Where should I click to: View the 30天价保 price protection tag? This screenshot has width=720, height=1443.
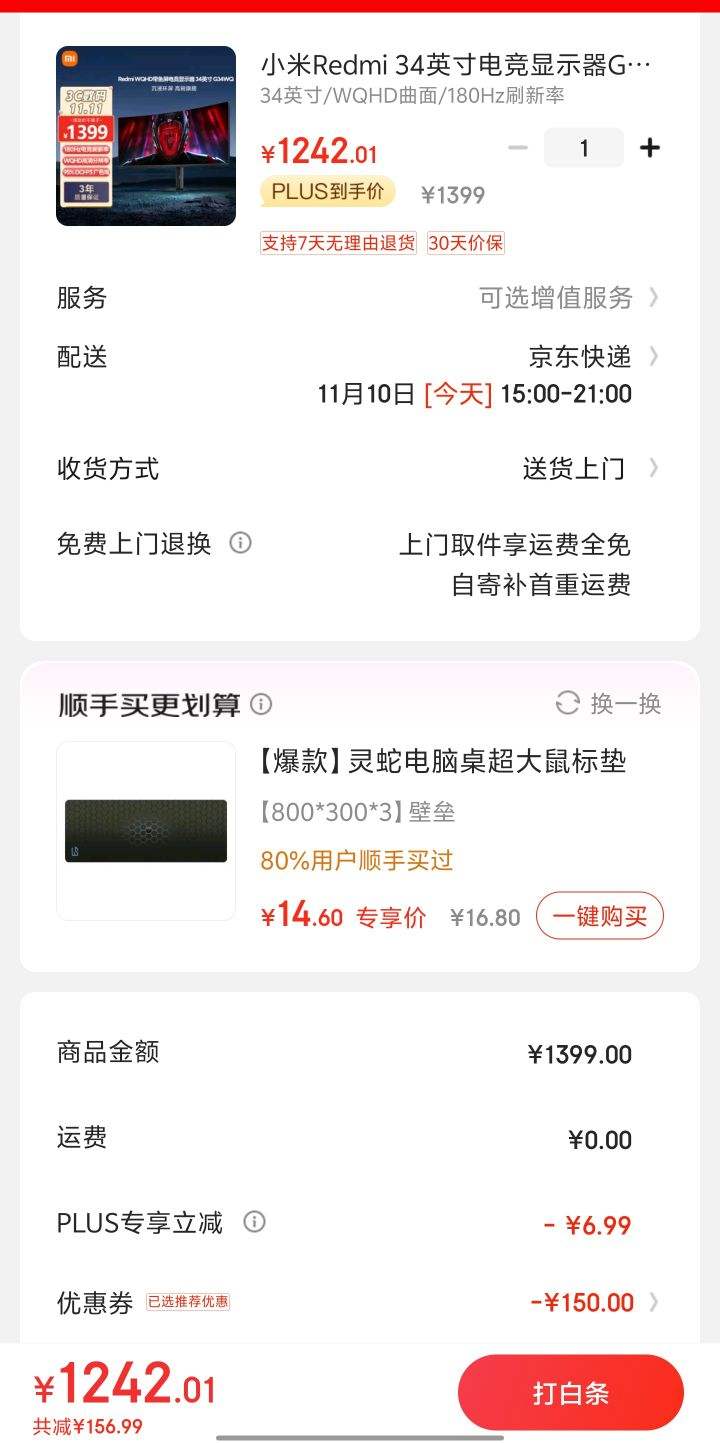tap(466, 243)
